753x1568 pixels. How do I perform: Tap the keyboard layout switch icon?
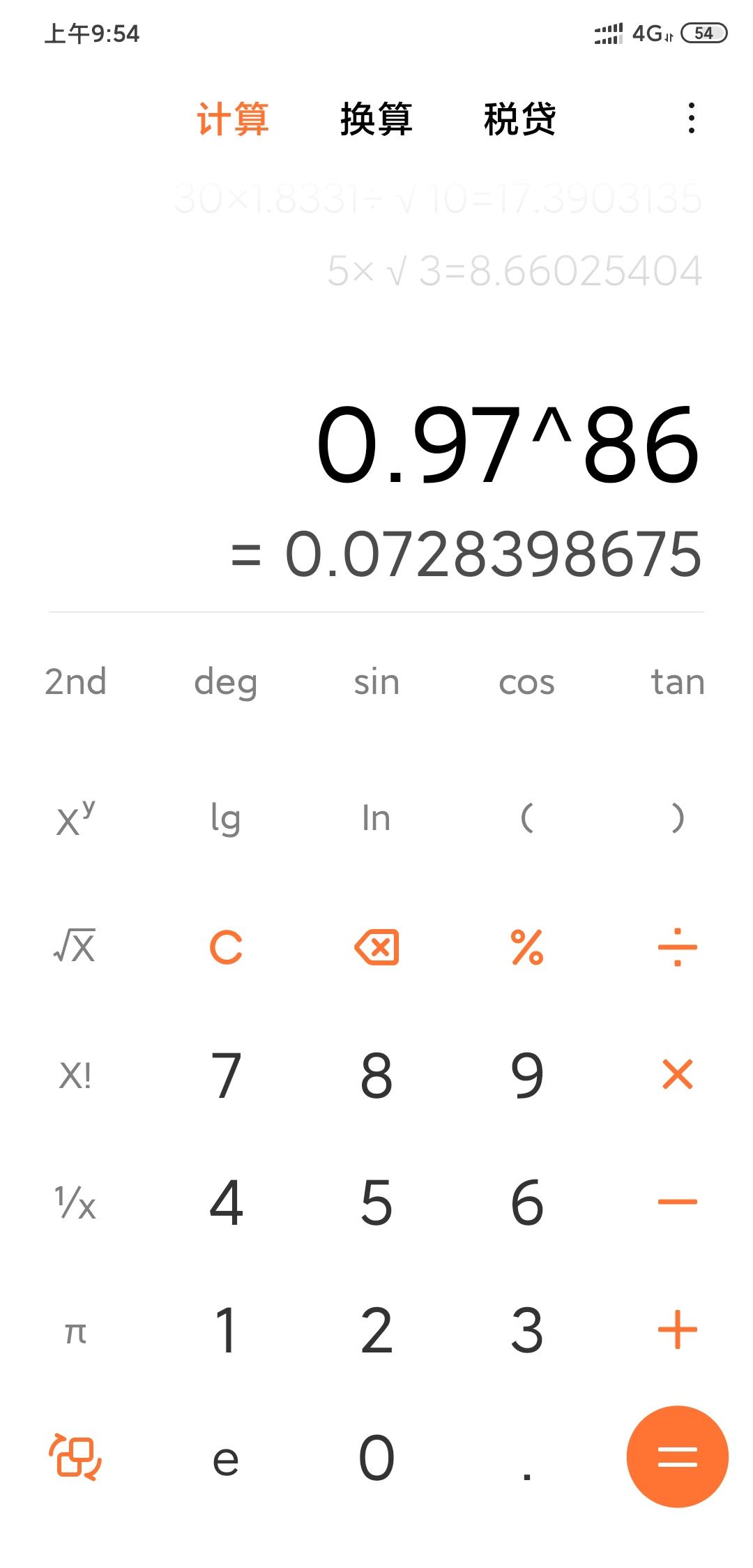[x=75, y=1459]
